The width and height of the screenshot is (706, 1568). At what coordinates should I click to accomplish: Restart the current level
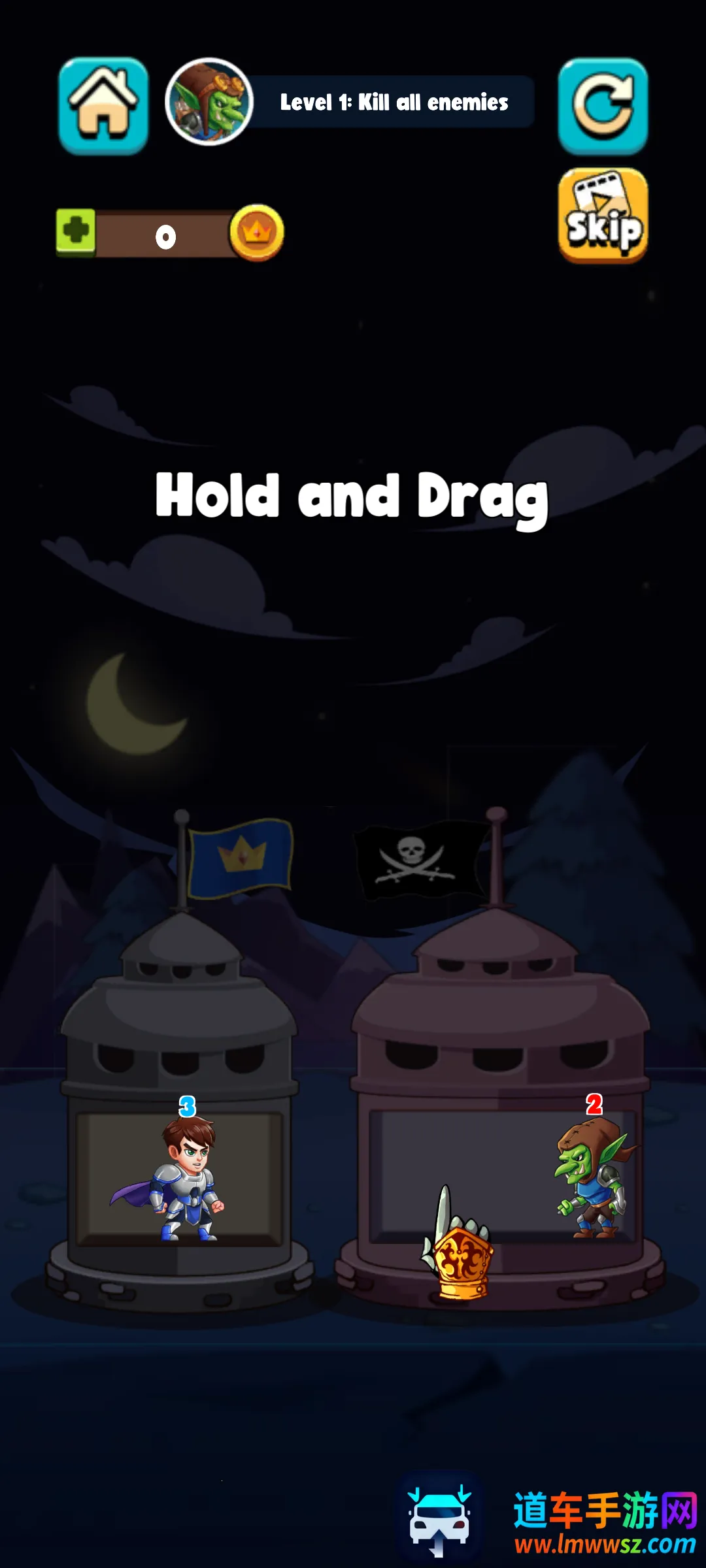(603, 106)
